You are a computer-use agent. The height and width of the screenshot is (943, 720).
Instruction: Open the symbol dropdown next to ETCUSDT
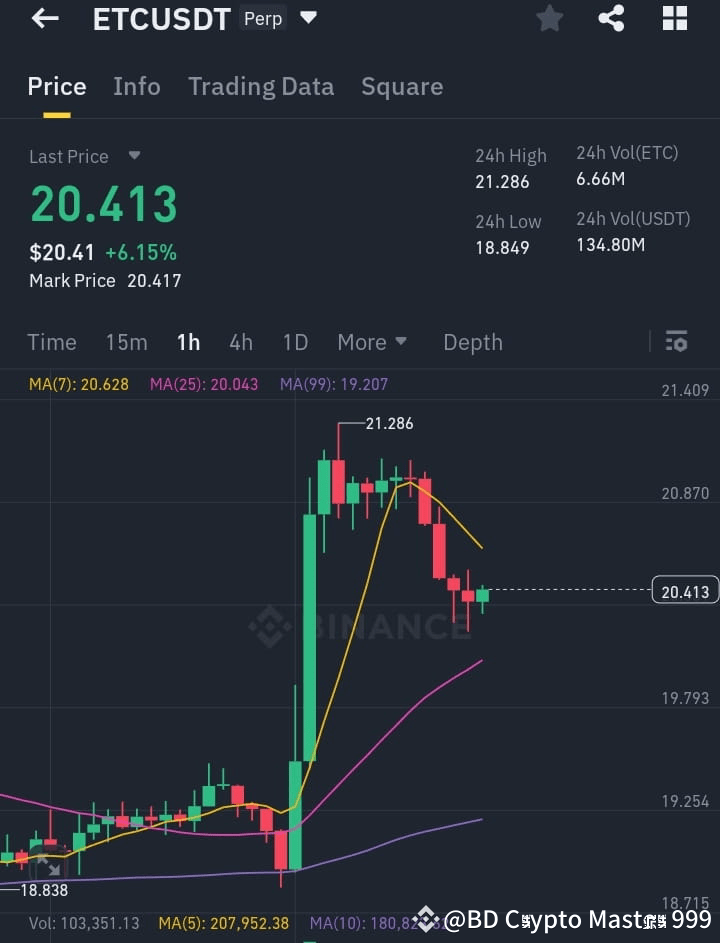coord(307,17)
